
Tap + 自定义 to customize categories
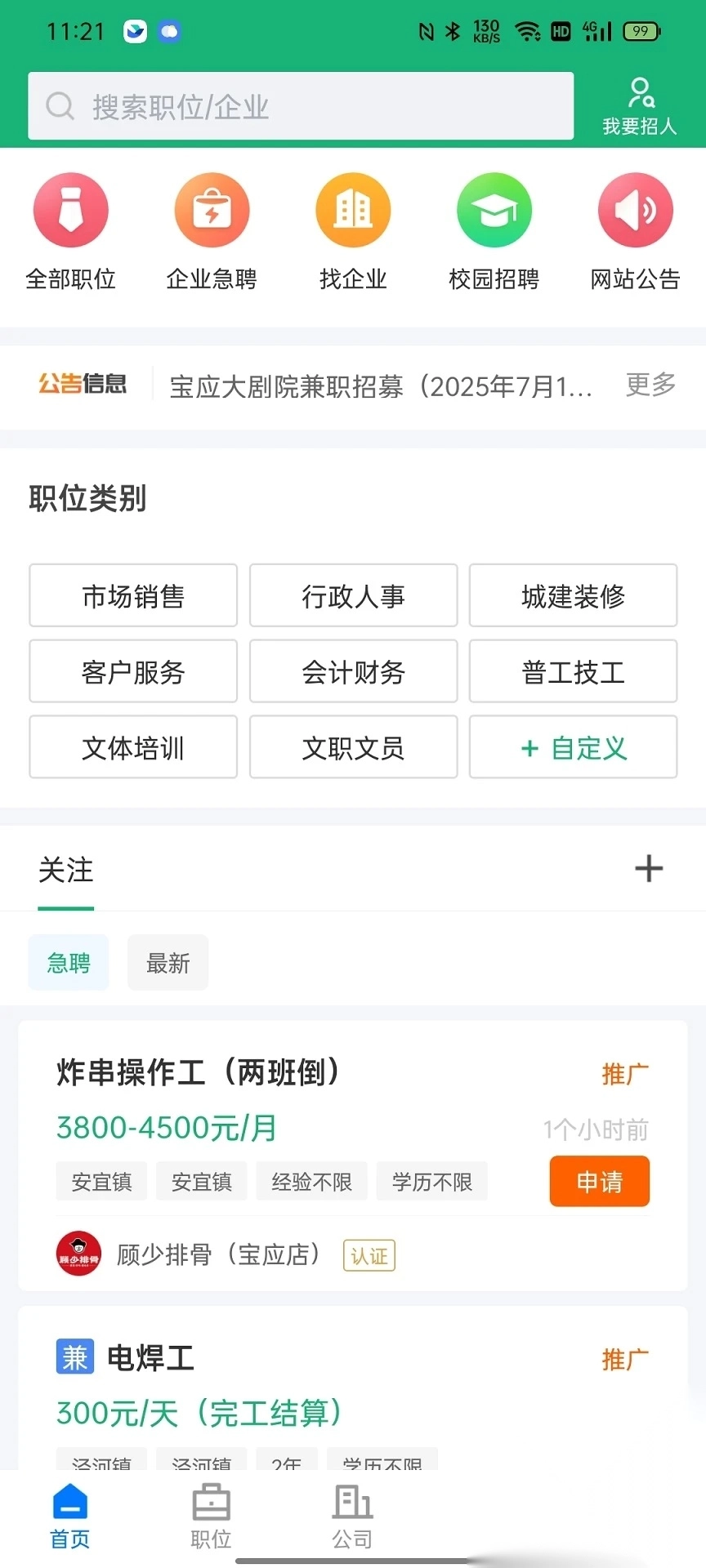pos(573,748)
